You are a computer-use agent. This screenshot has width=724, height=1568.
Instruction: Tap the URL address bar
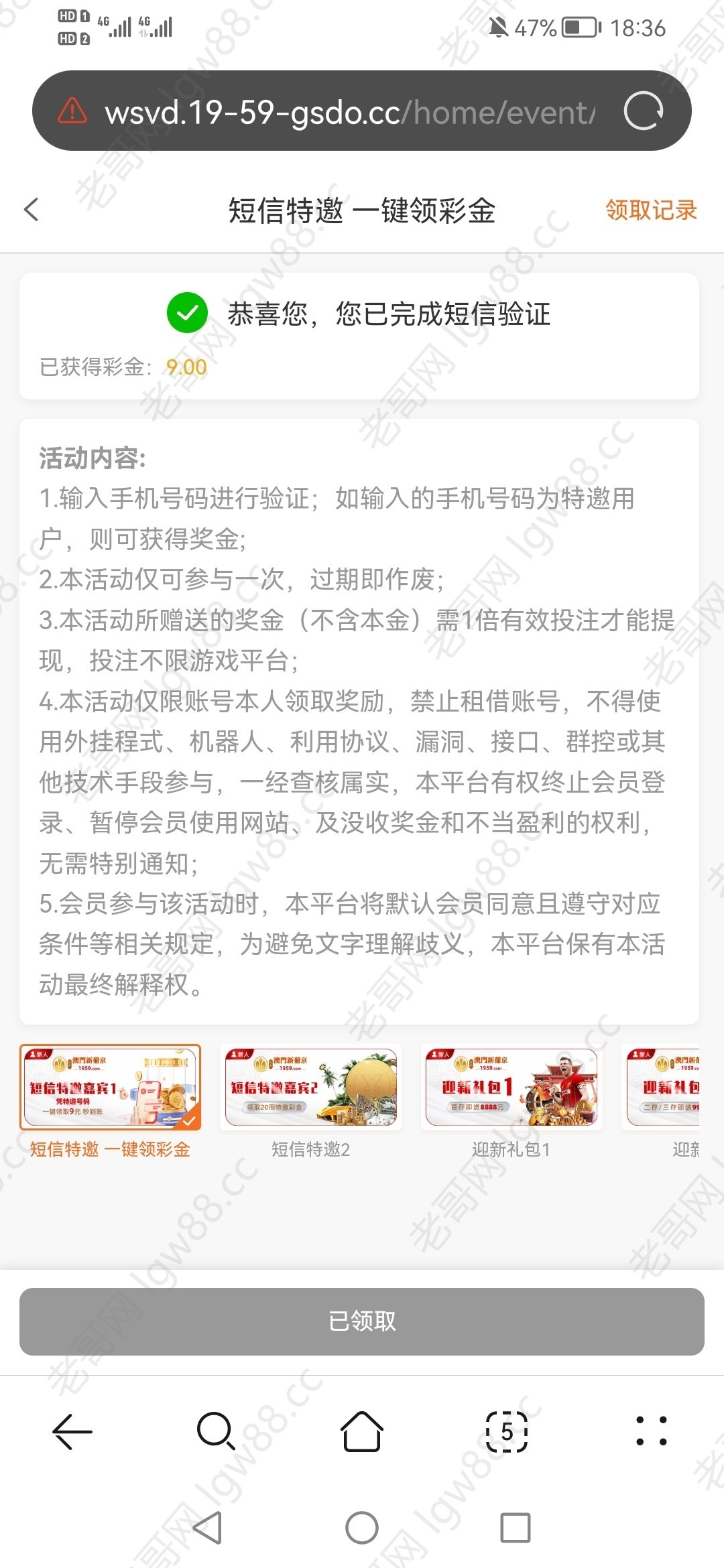(349, 112)
